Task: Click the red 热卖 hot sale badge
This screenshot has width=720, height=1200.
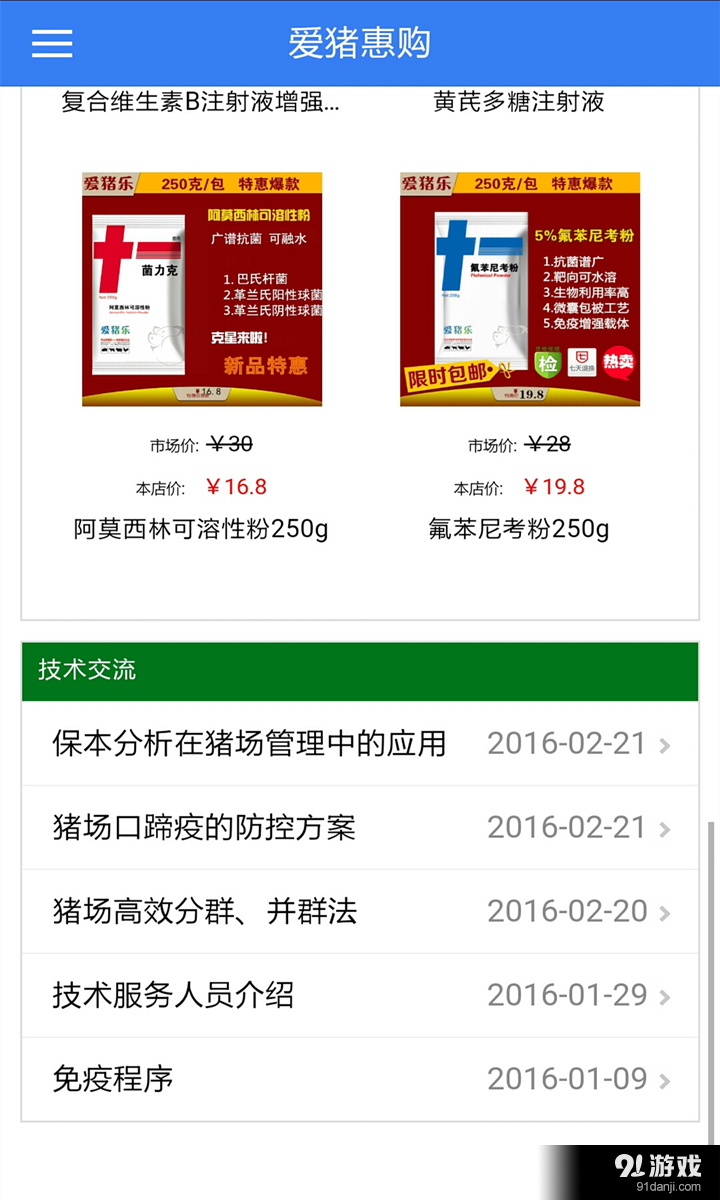Action: [x=618, y=363]
